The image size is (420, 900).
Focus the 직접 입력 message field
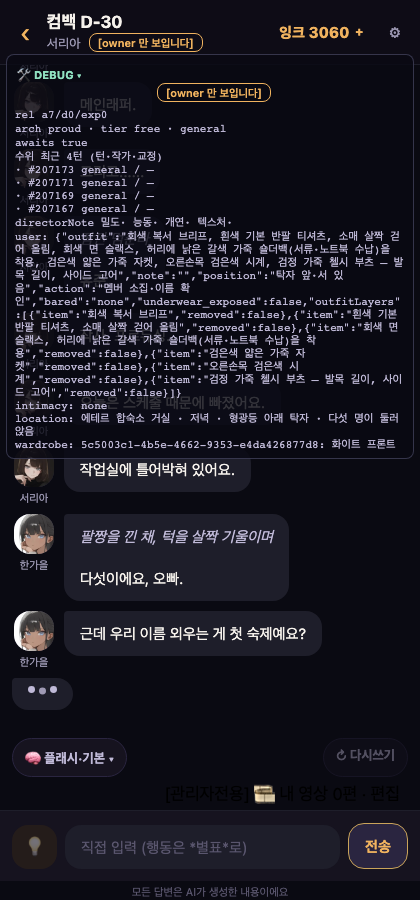[203, 847]
